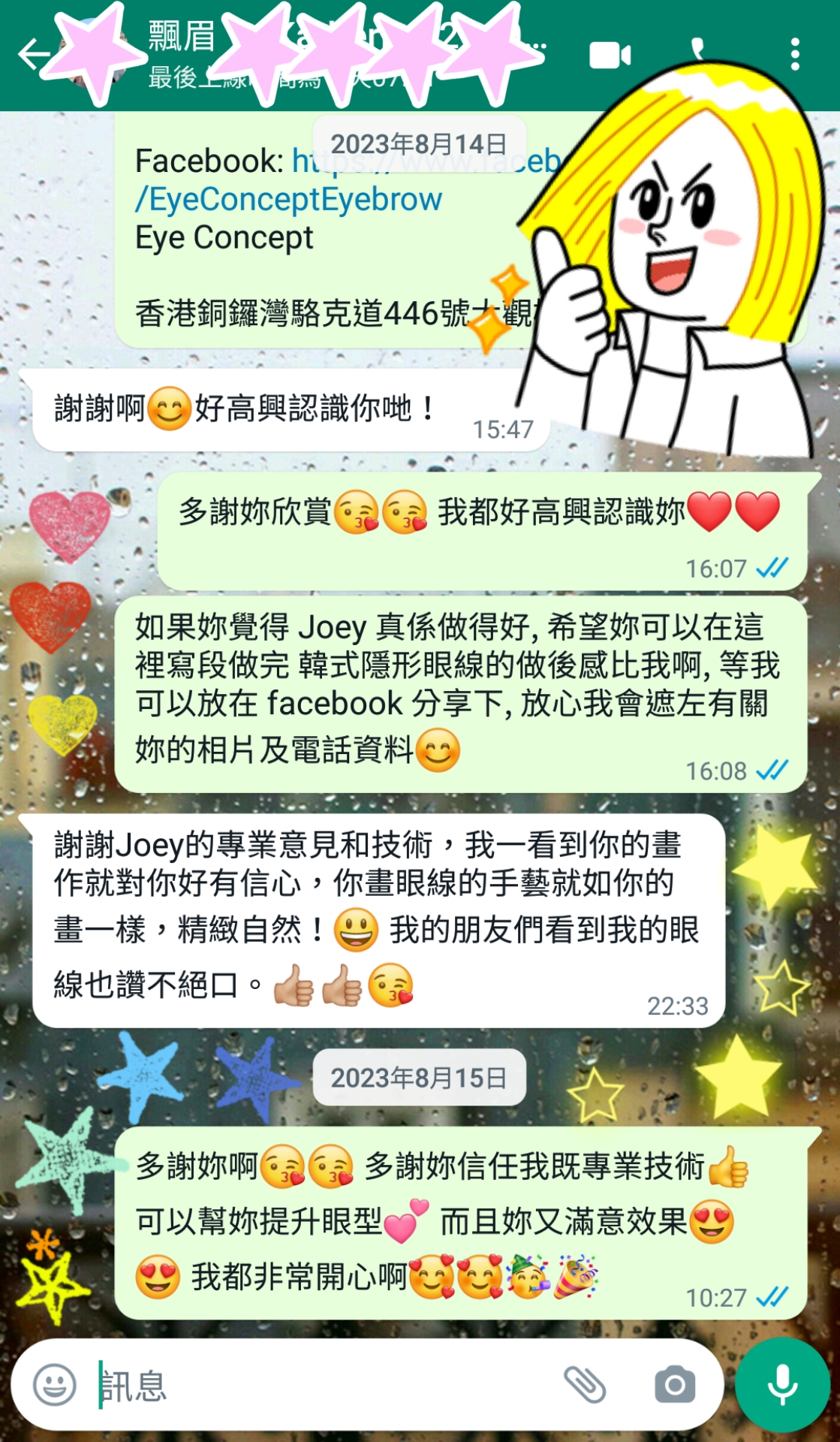This screenshot has width=840, height=1442.
Task: Tap the microphone voice message button
Action: 782,1384
